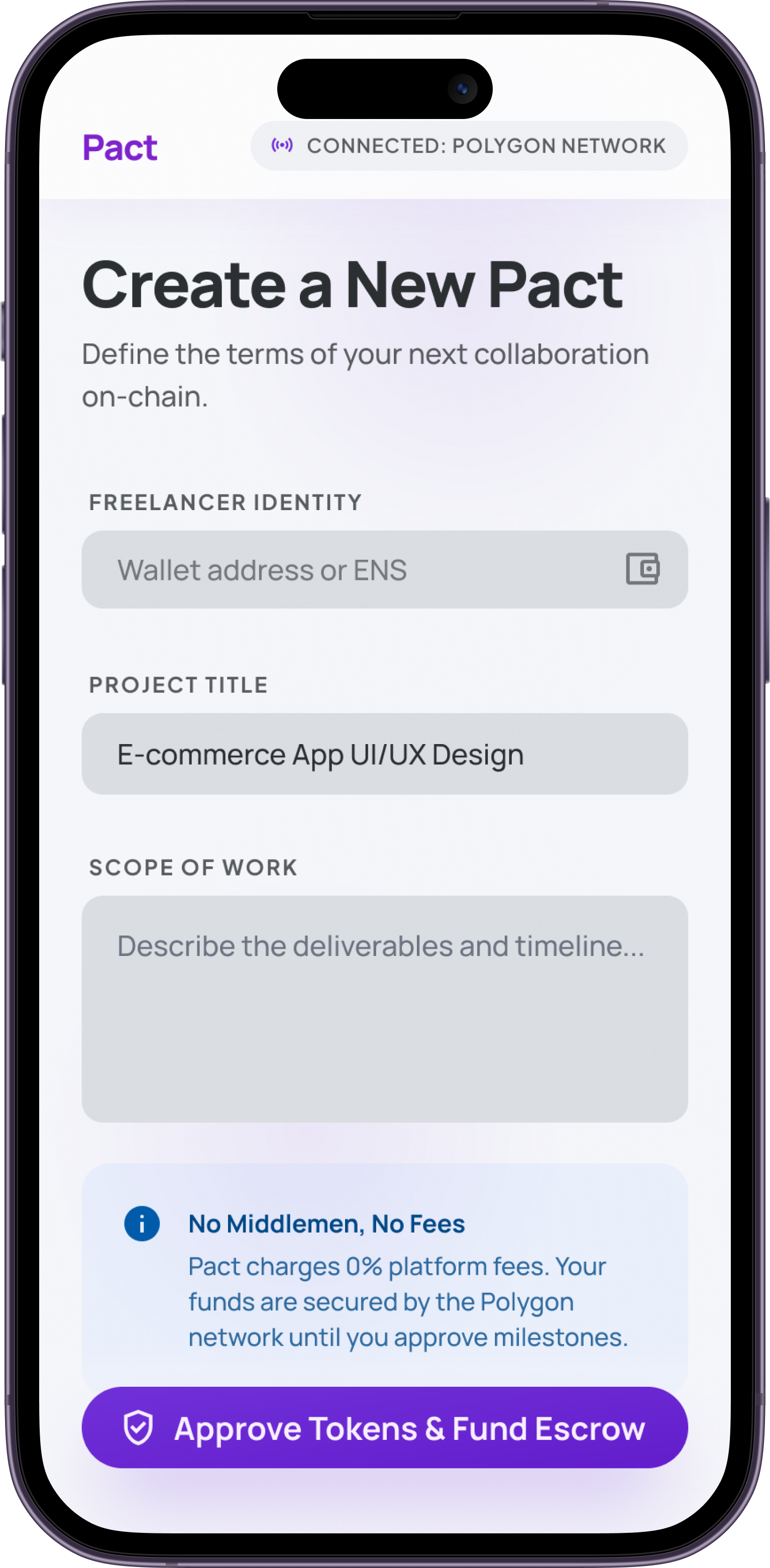
Task: Tap the wallet icon in Freelancer Identity
Action: tap(643, 569)
